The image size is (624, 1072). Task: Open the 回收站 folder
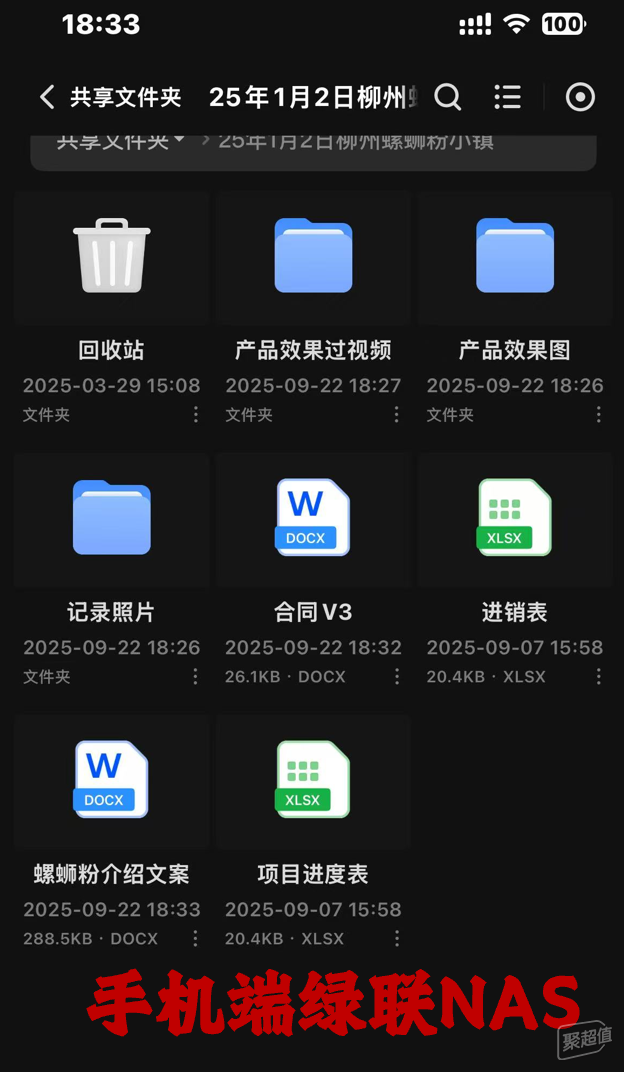click(x=112, y=256)
